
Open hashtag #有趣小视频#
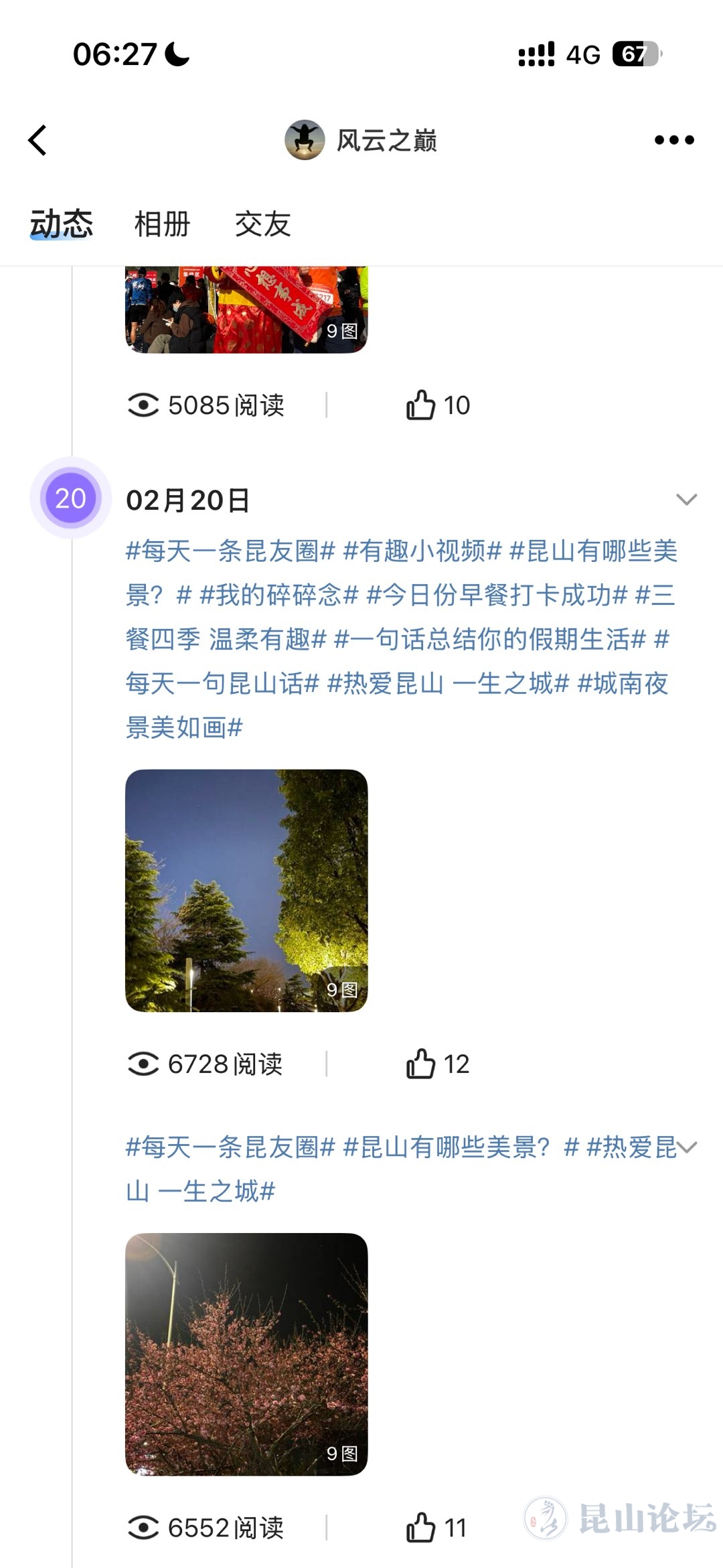point(422,551)
